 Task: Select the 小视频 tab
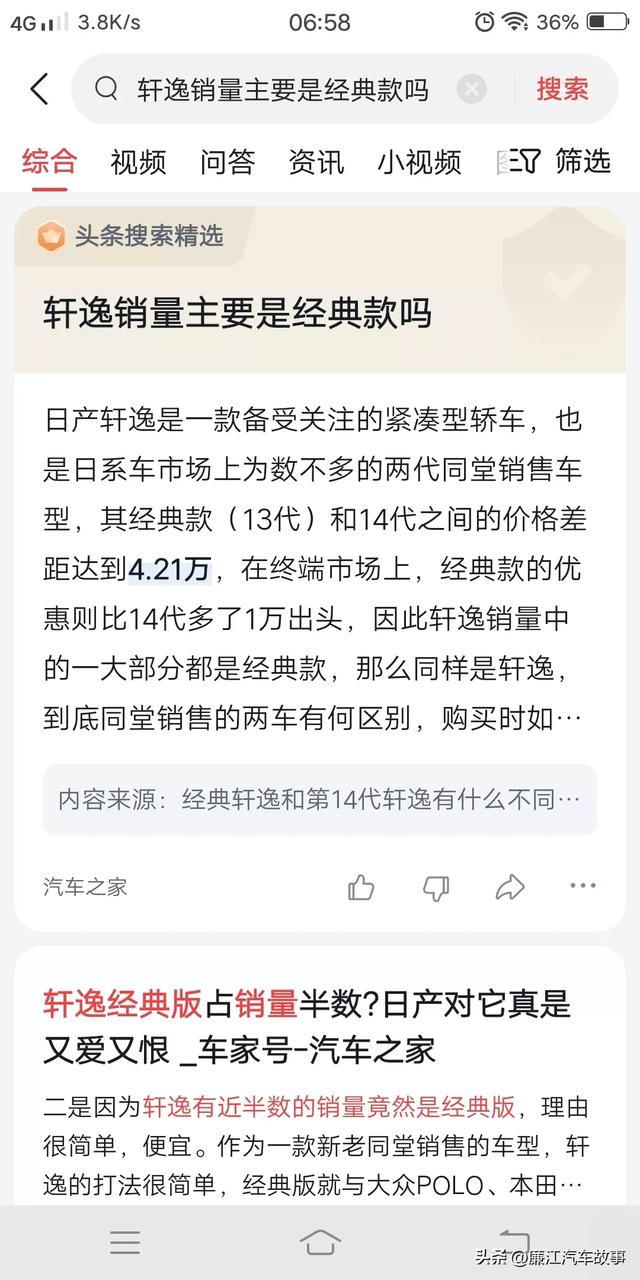tap(418, 162)
